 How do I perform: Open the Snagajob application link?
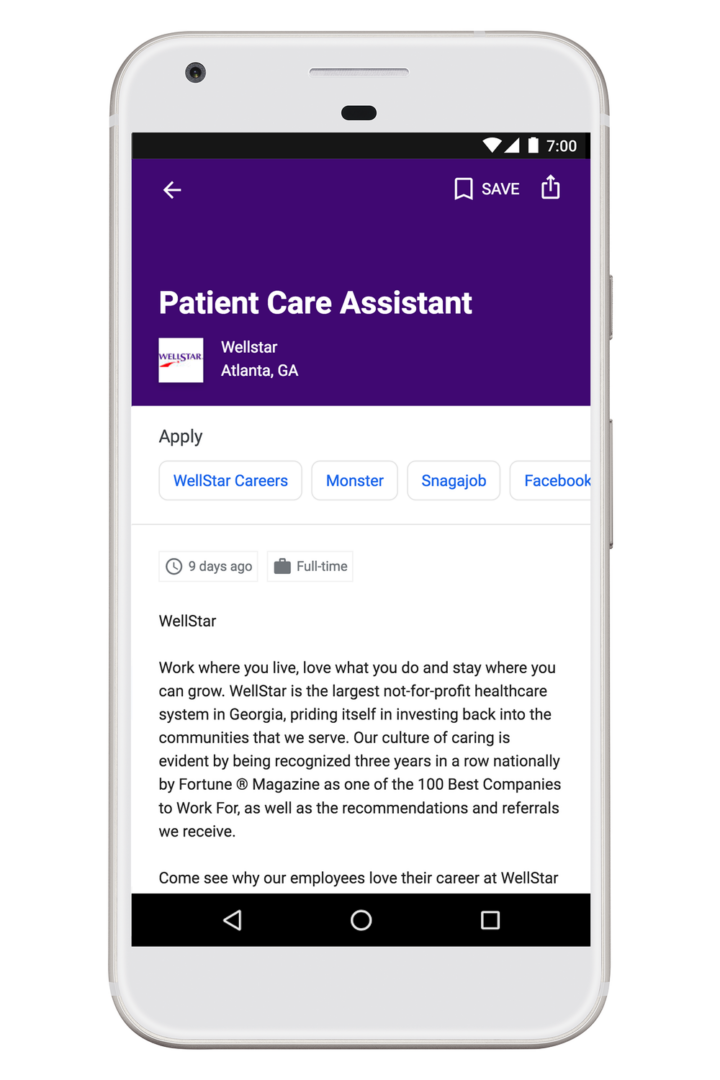point(453,481)
